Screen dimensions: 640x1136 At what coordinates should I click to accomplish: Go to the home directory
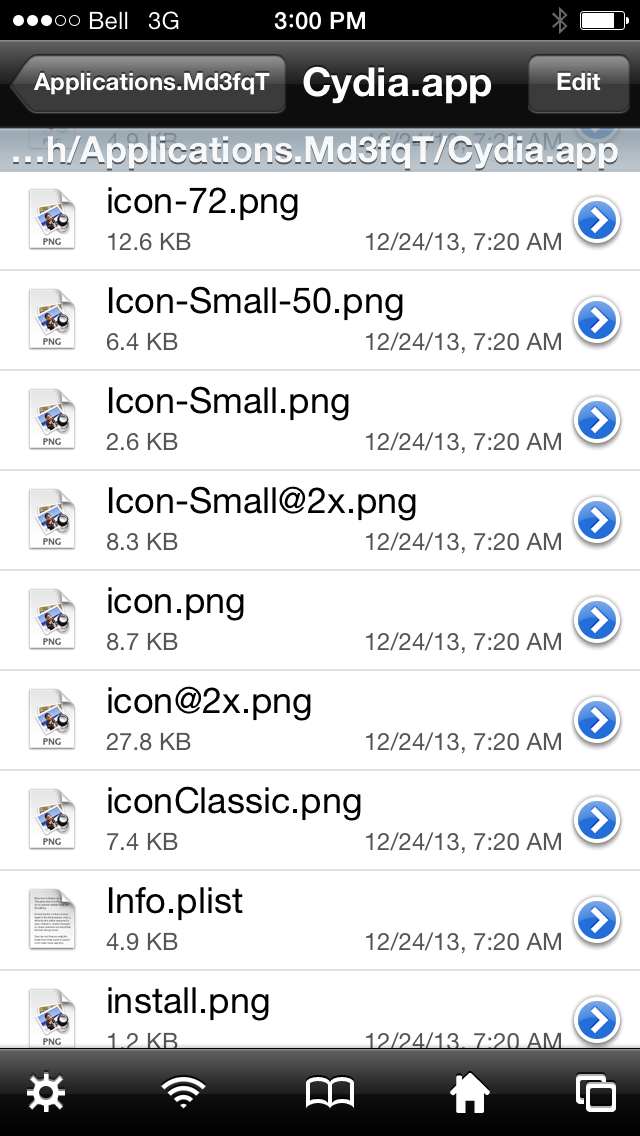[x=470, y=1093]
